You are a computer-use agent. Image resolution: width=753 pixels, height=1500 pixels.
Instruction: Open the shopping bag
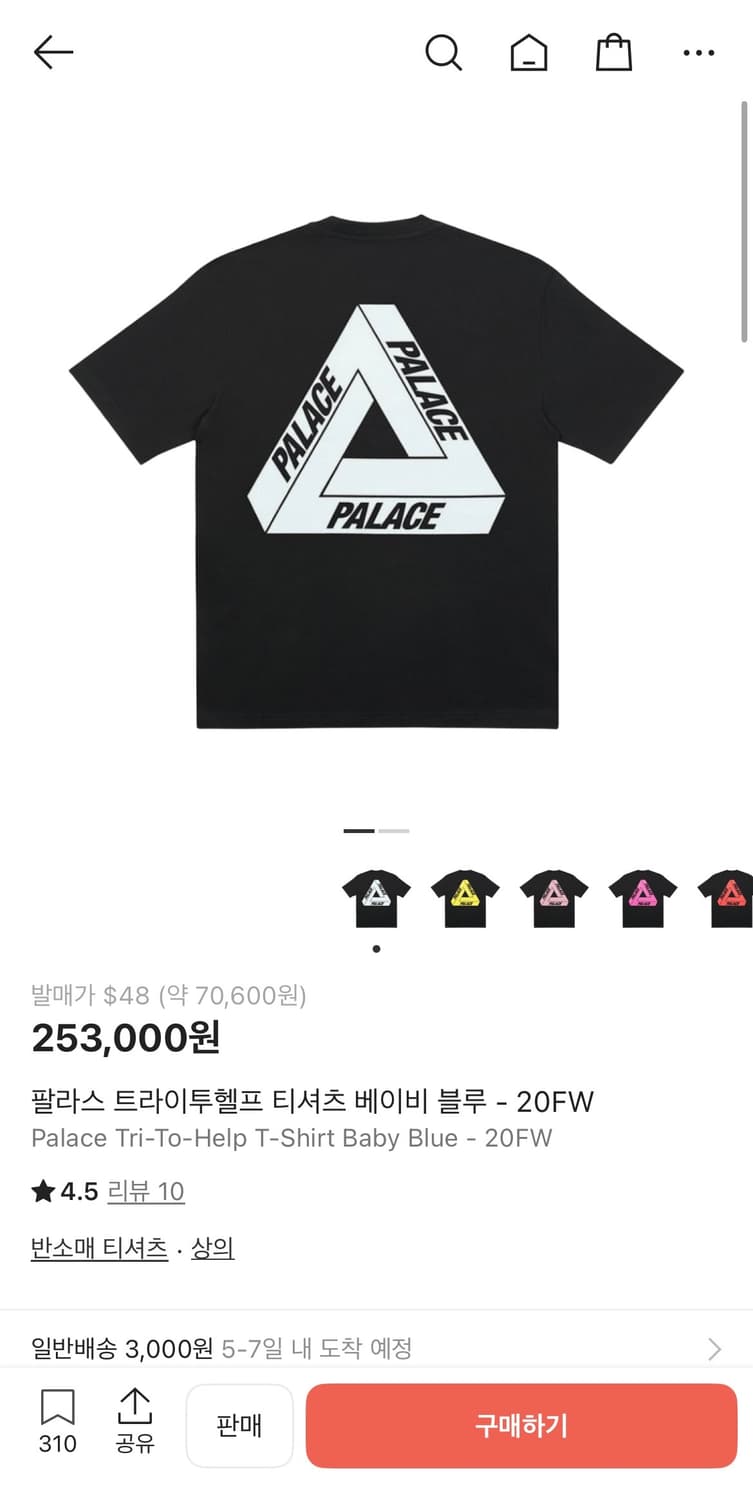click(613, 54)
